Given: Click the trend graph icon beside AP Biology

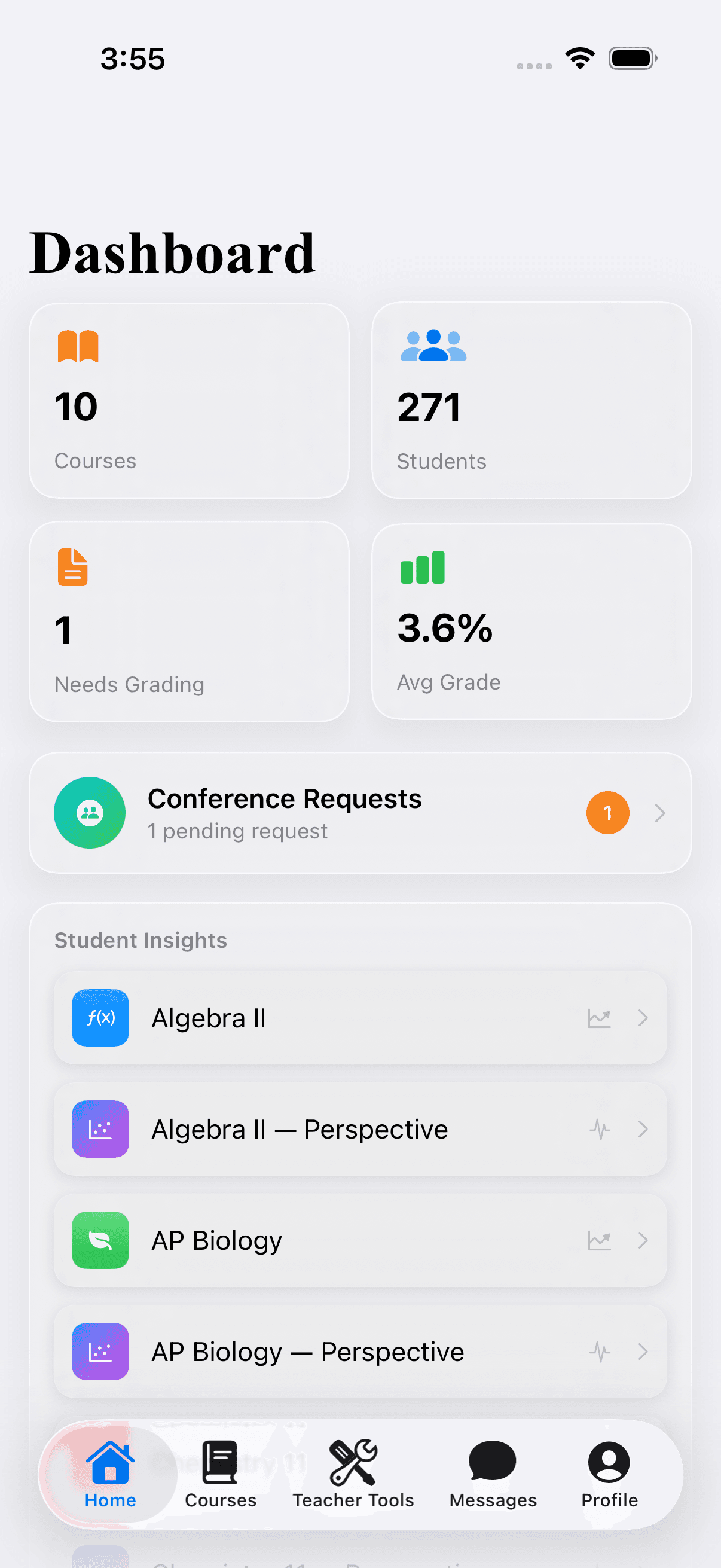Looking at the screenshot, I should pos(600,1240).
